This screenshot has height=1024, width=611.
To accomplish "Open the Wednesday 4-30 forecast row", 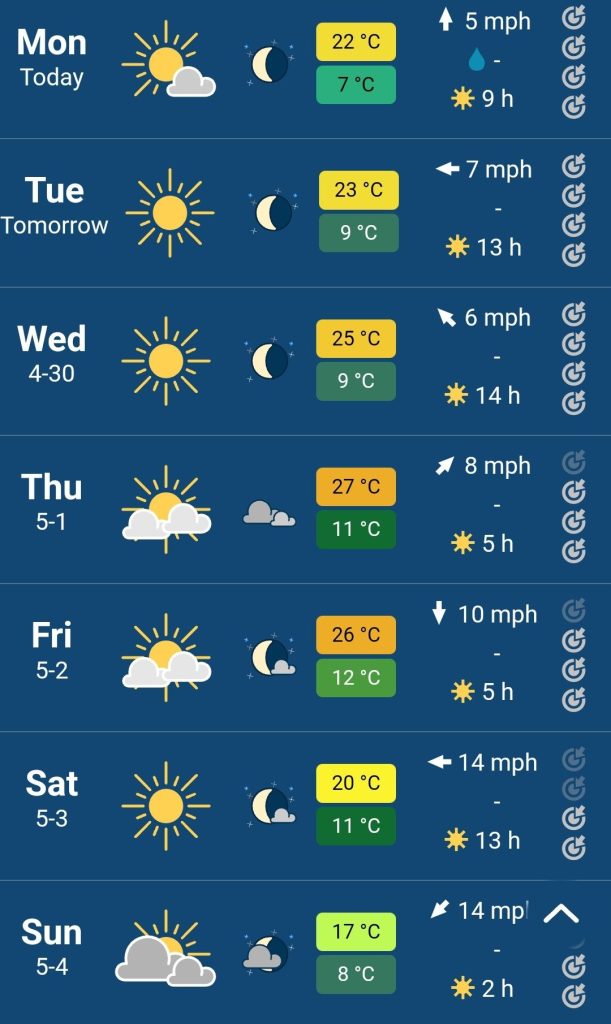I will pyautogui.click(x=306, y=361).
